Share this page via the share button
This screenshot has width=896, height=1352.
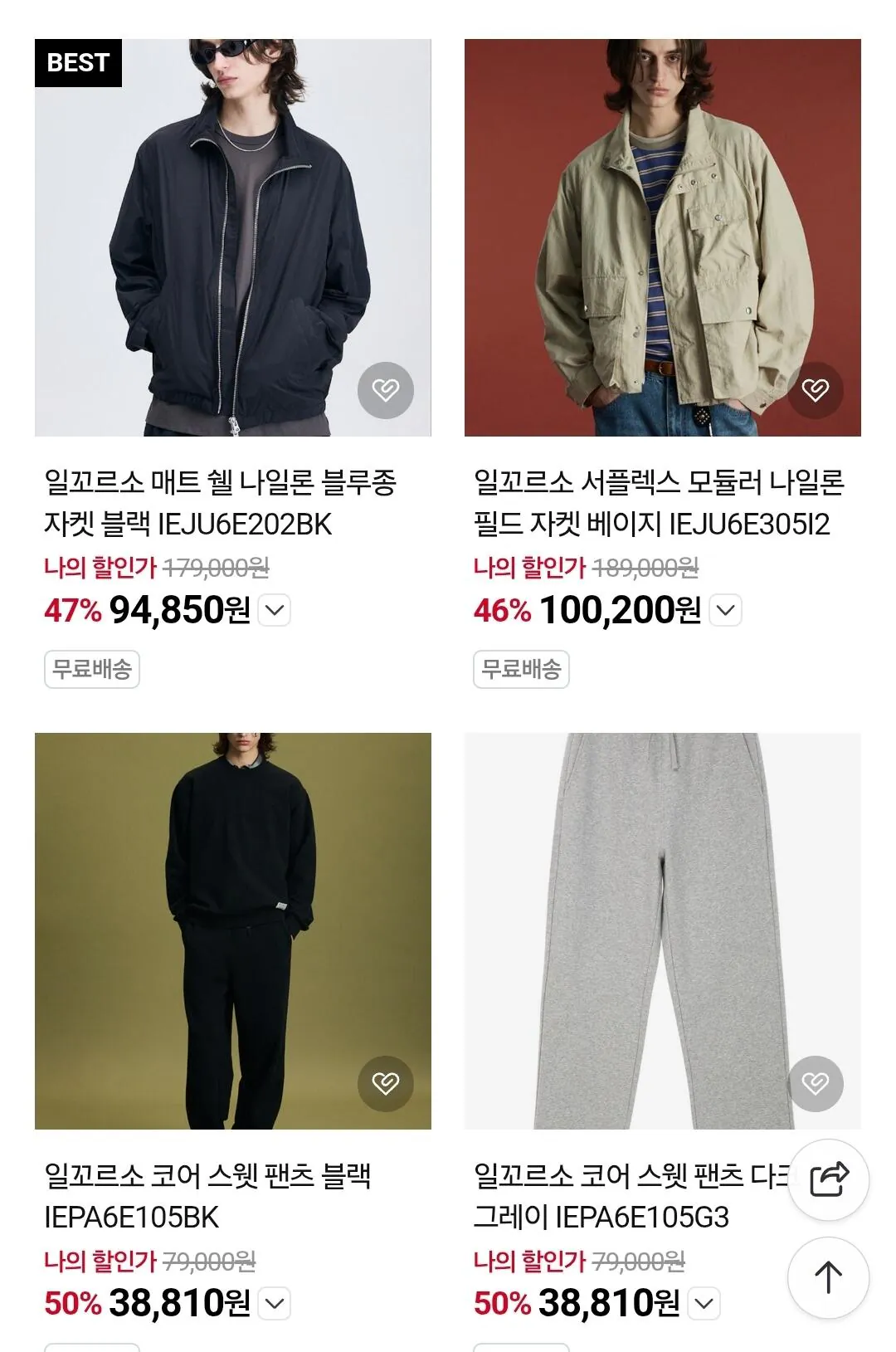828,1179
